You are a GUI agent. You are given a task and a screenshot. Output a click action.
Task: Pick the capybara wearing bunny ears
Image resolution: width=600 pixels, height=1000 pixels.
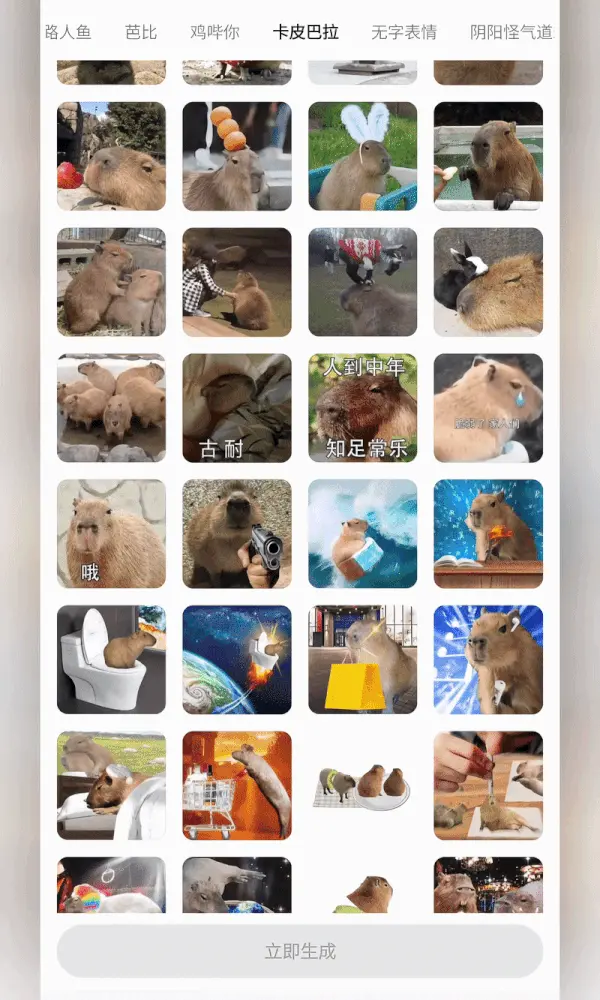click(362, 156)
